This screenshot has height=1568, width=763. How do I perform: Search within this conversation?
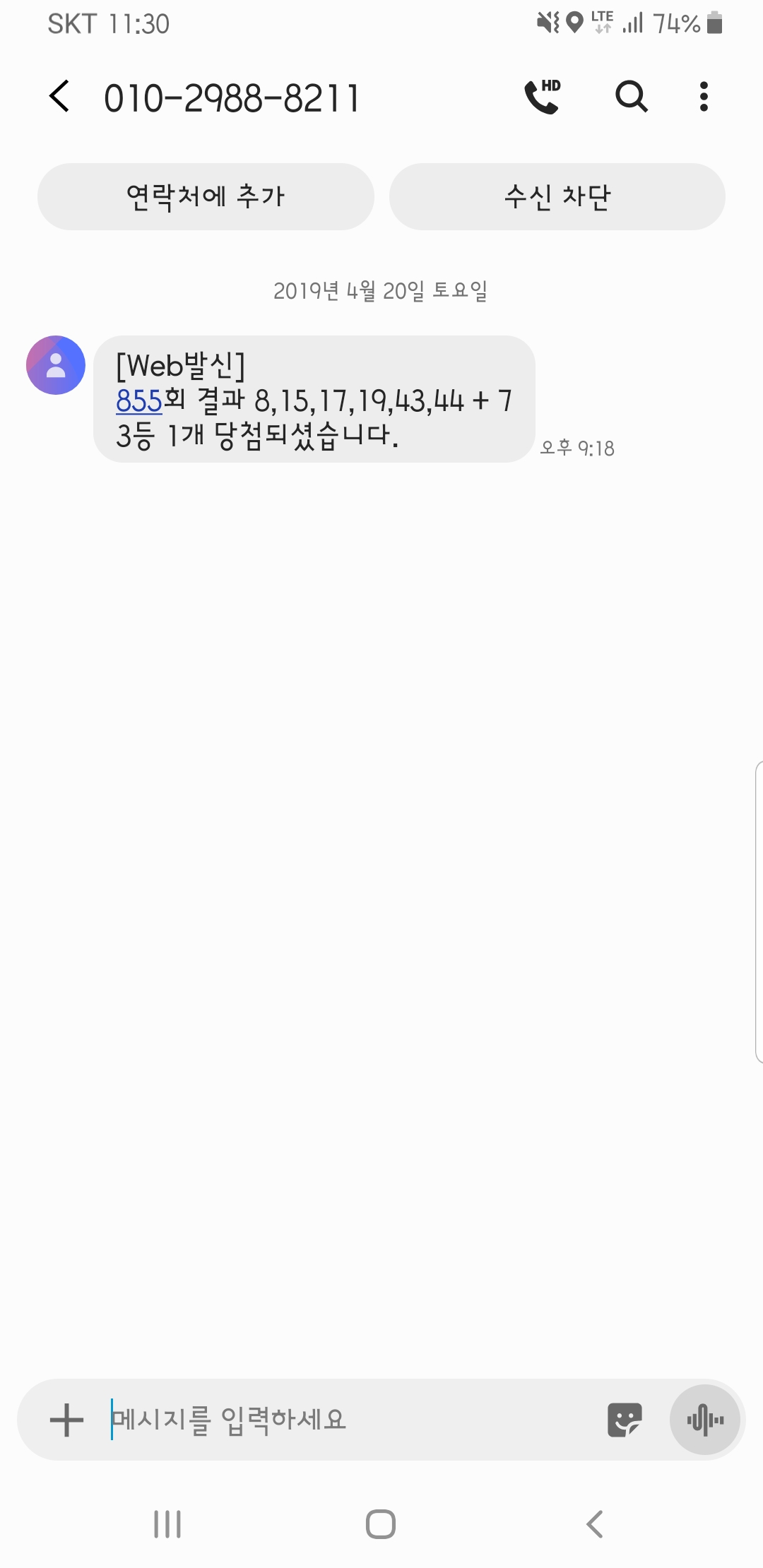[x=631, y=97]
